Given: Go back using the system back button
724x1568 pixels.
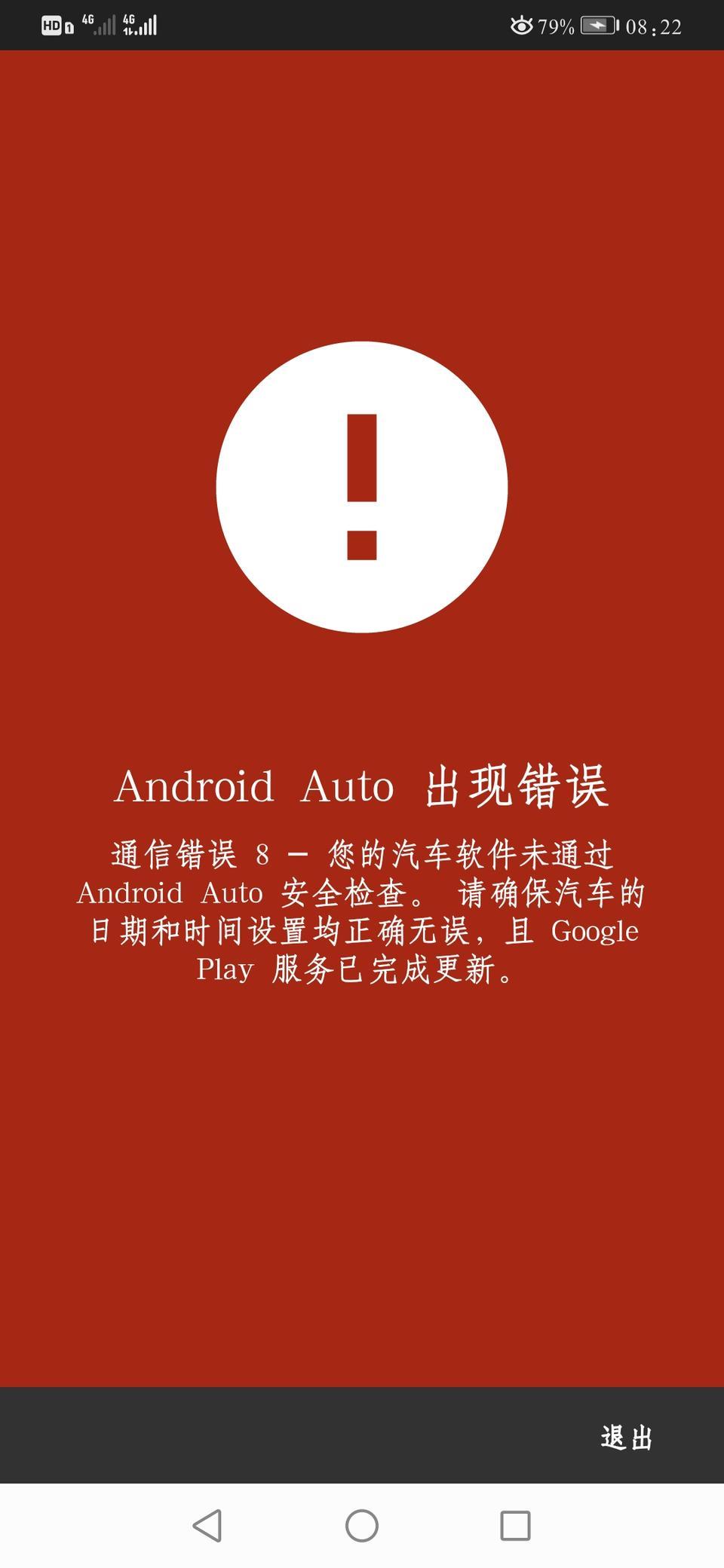Looking at the screenshot, I should [x=207, y=1526].
